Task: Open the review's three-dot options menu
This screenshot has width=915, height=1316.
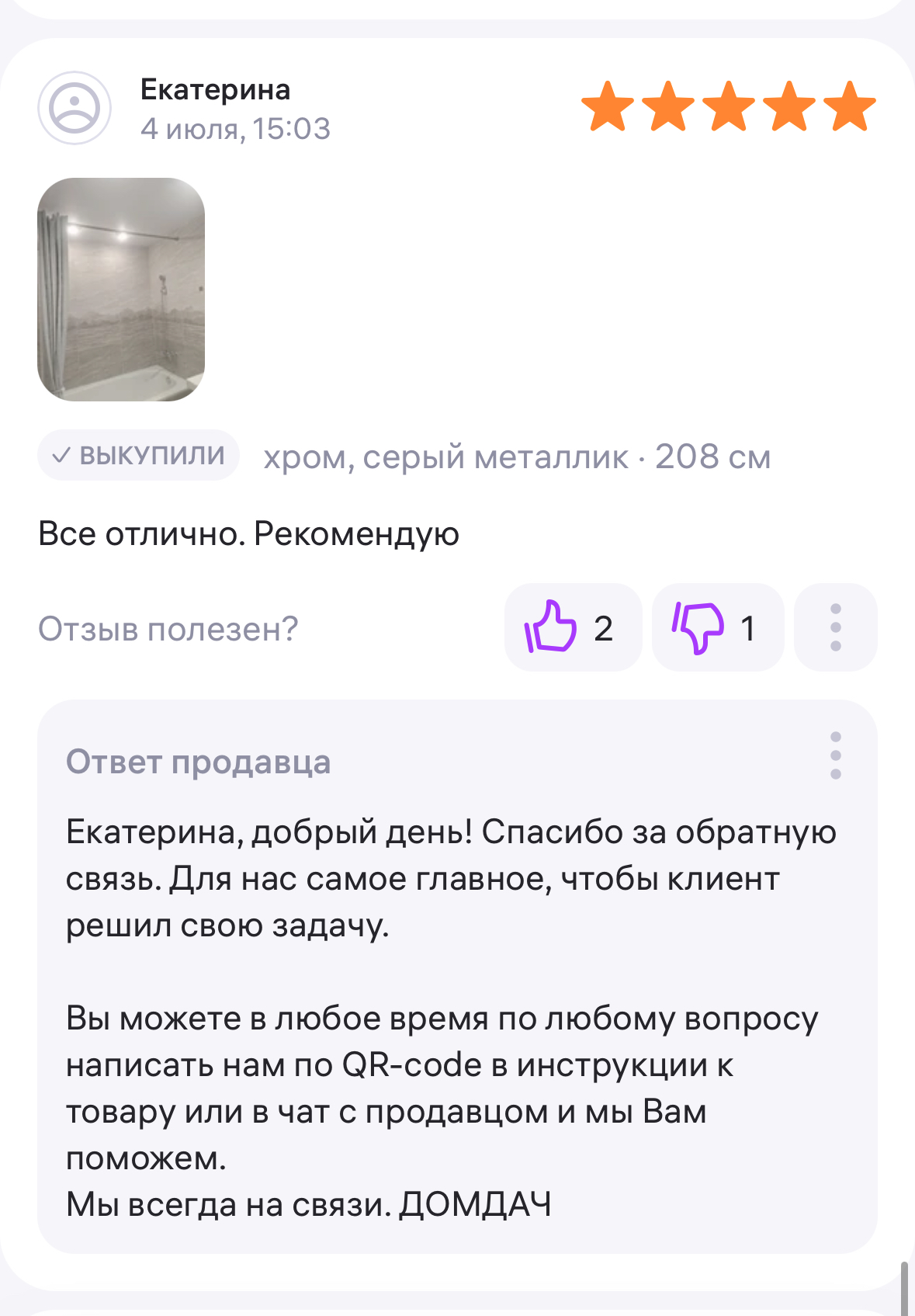Action: [835, 627]
